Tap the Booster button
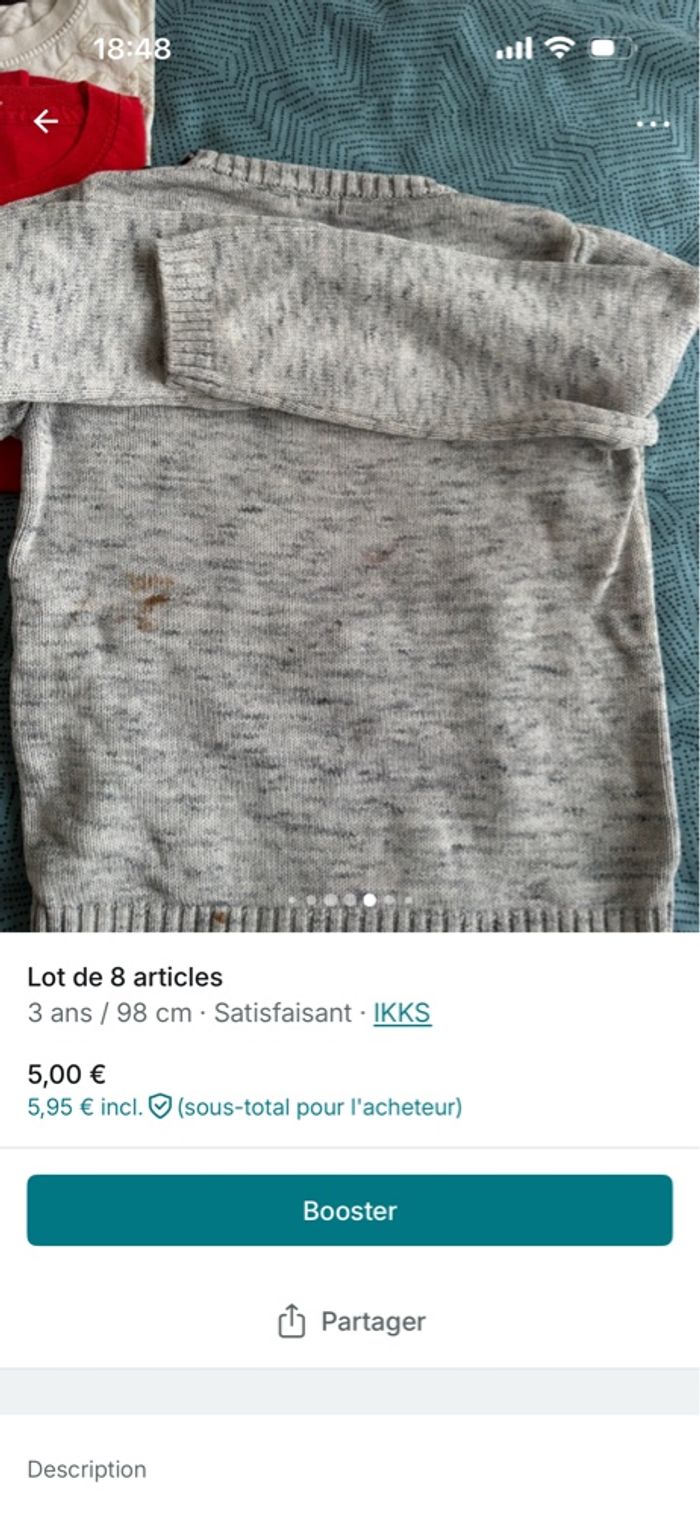The height and width of the screenshot is (1515, 700). tap(350, 1210)
